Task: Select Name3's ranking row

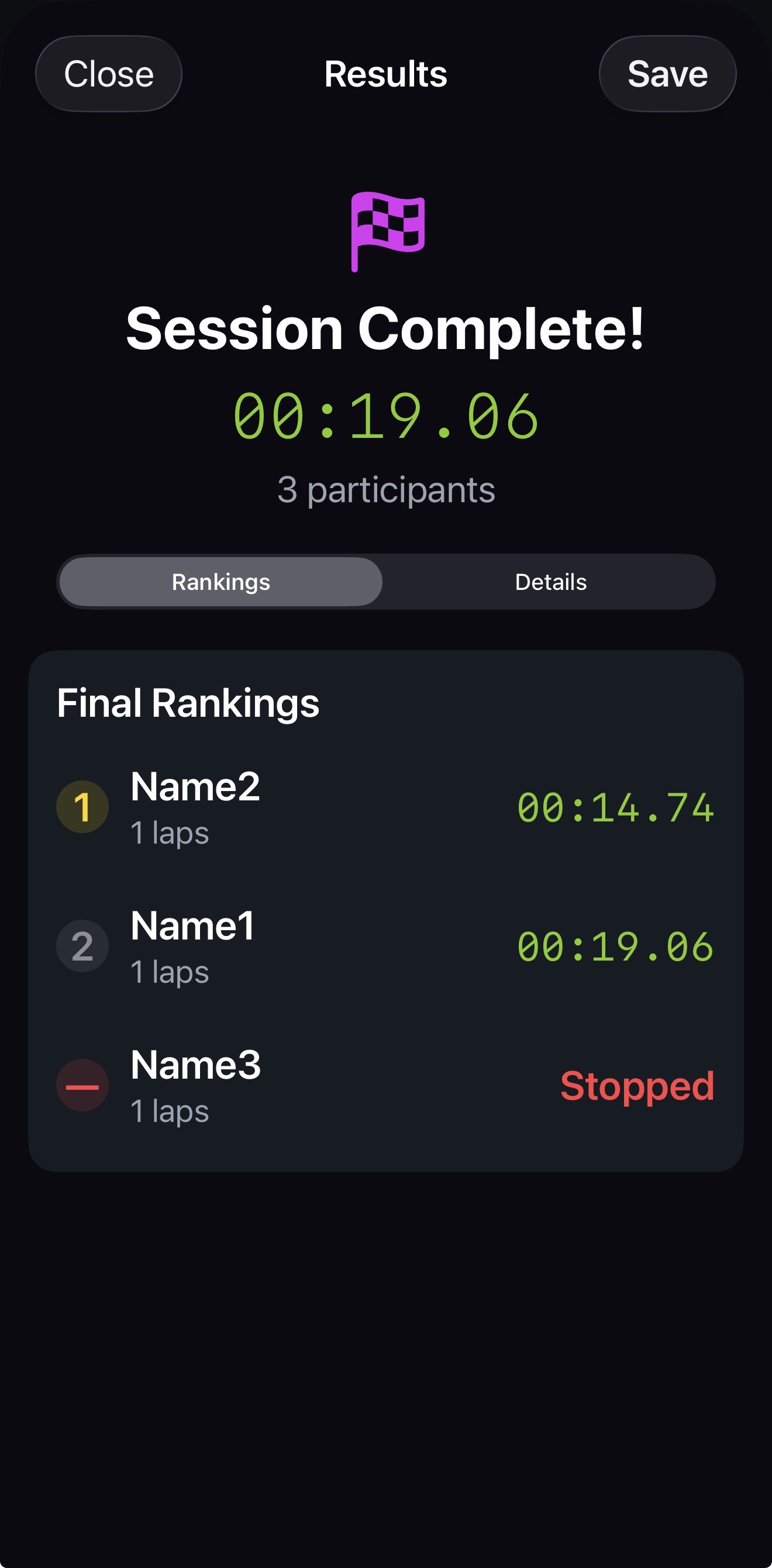Action: [x=386, y=1085]
